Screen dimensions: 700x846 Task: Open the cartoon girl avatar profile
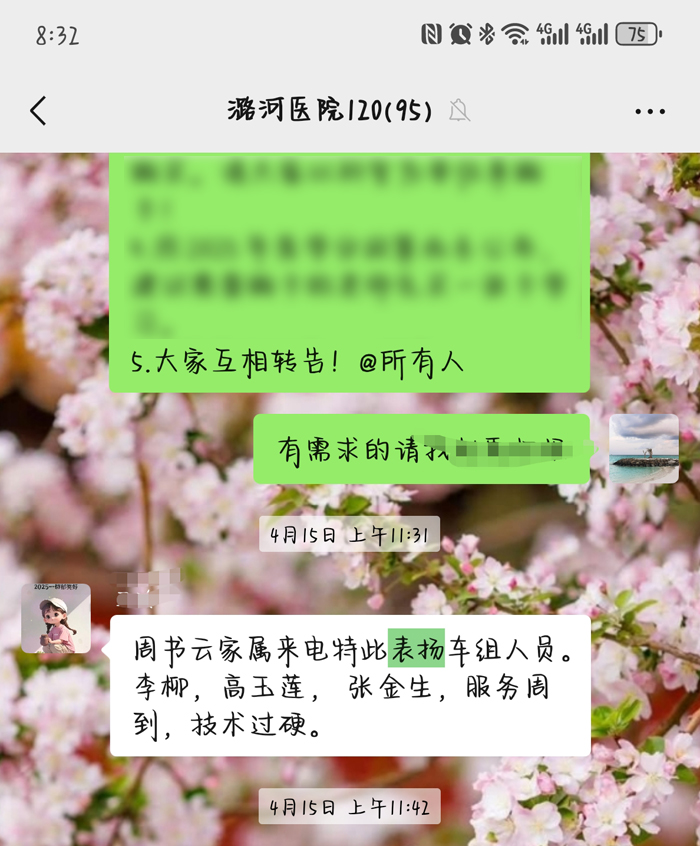[x=56, y=618]
